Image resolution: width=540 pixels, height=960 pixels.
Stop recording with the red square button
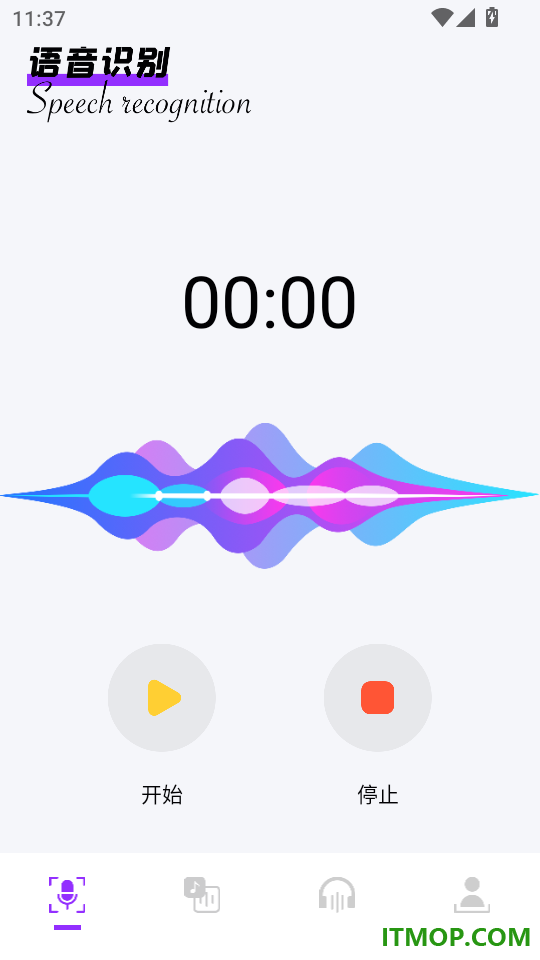pos(378,697)
